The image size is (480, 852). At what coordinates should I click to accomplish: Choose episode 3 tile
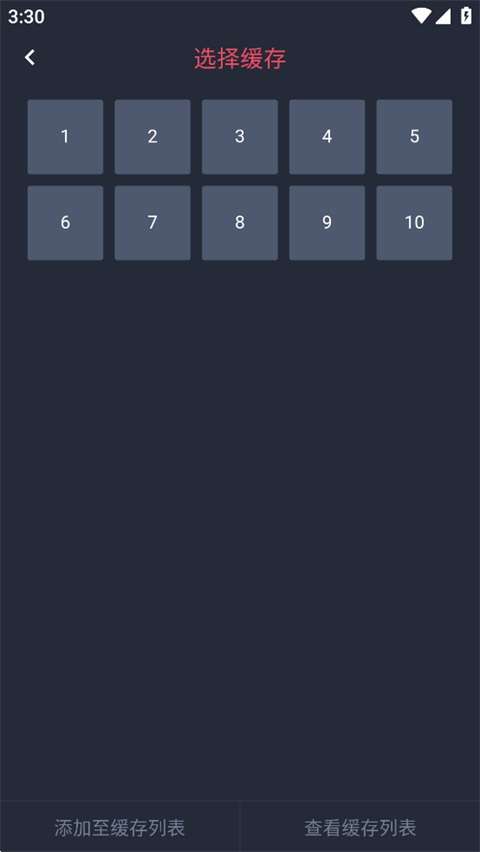pos(240,136)
